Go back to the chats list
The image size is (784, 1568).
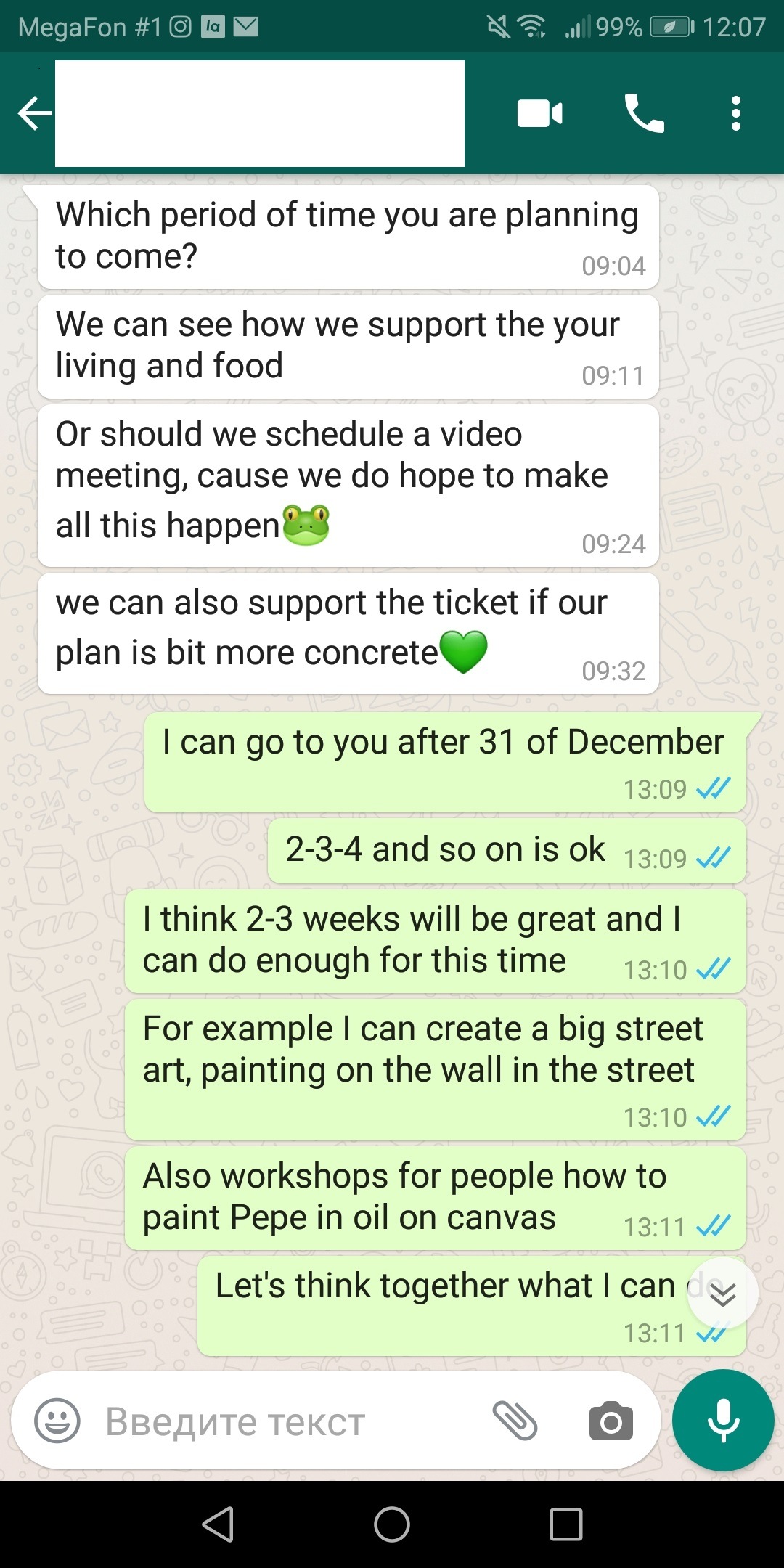tap(35, 114)
